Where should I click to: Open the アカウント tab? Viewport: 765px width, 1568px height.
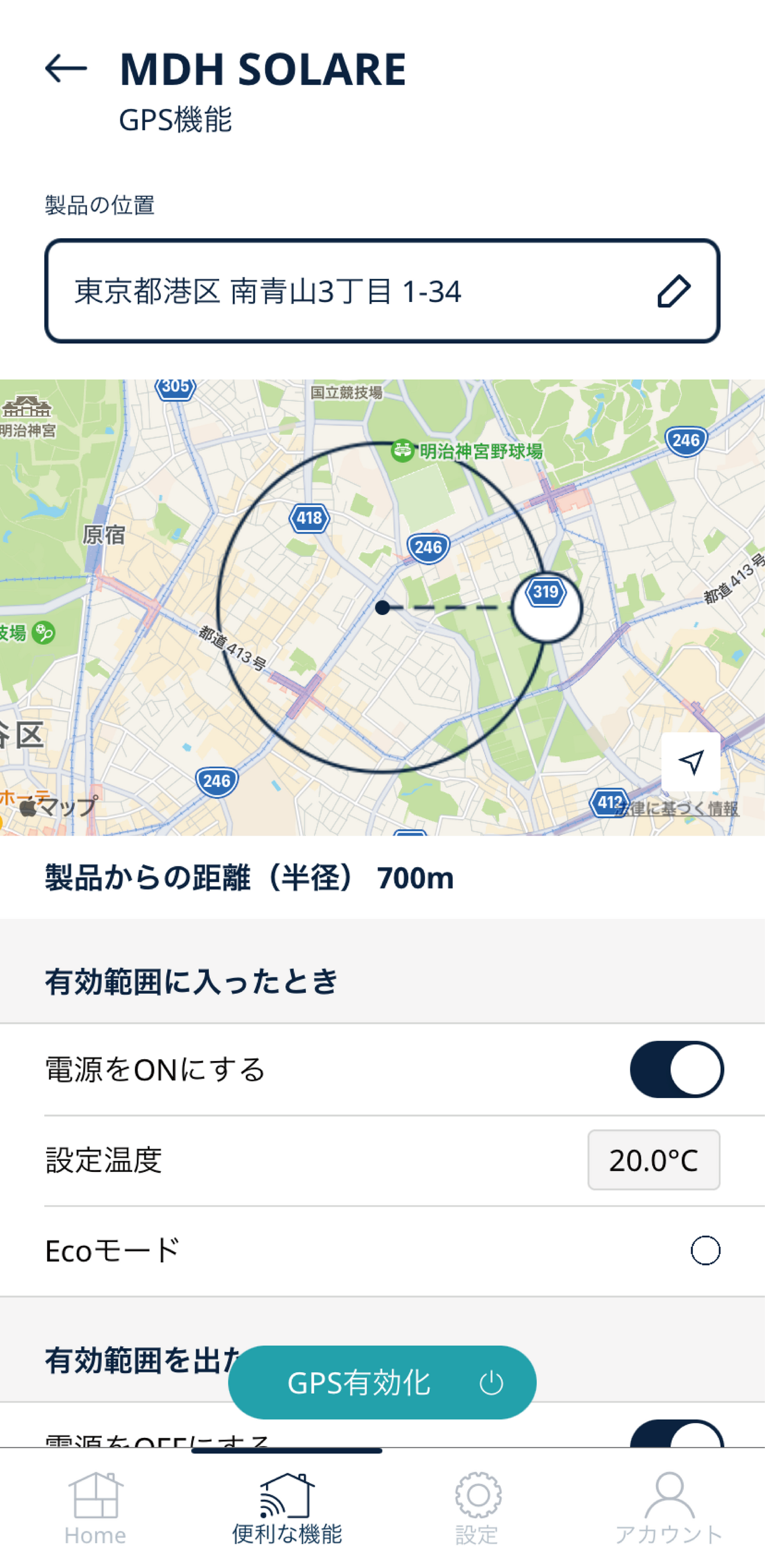coord(669,1508)
